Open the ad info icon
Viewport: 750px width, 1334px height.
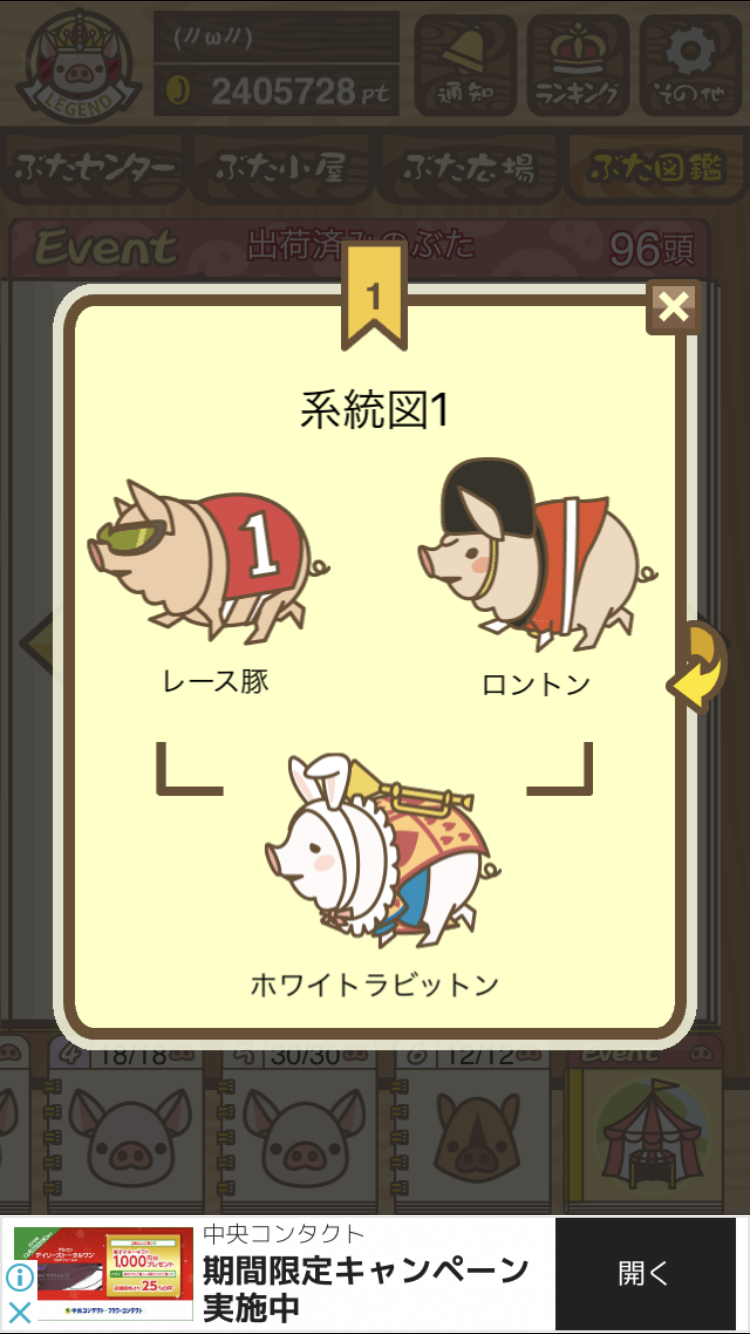click(19, 1278)
